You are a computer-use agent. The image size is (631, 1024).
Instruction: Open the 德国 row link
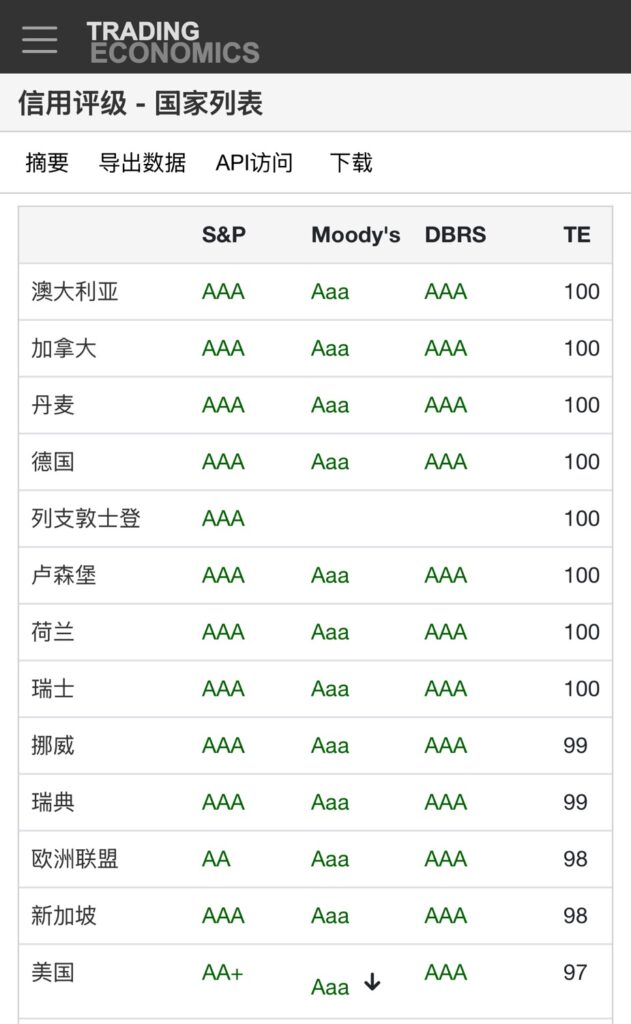tap(53, 462)
